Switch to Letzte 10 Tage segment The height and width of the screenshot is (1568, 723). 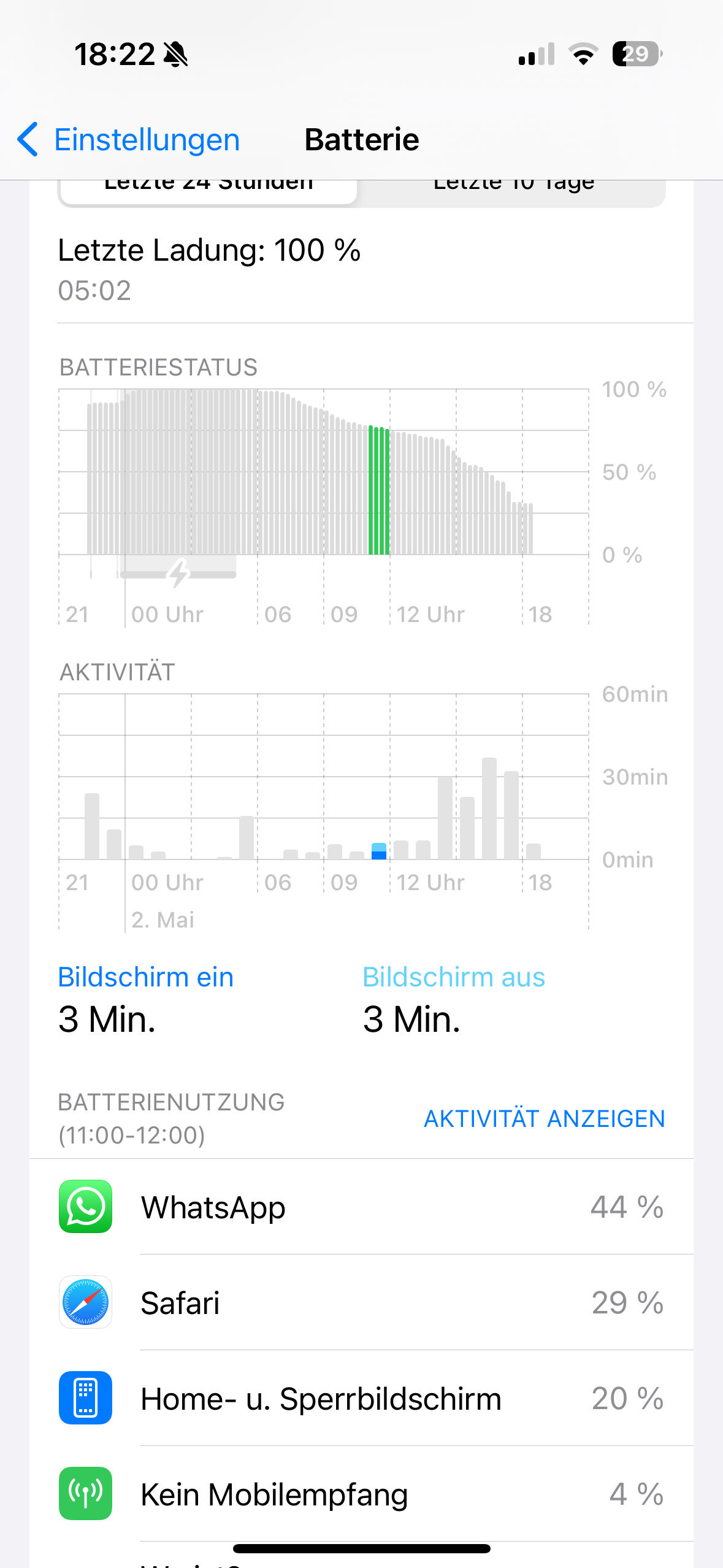click(513, 189)
